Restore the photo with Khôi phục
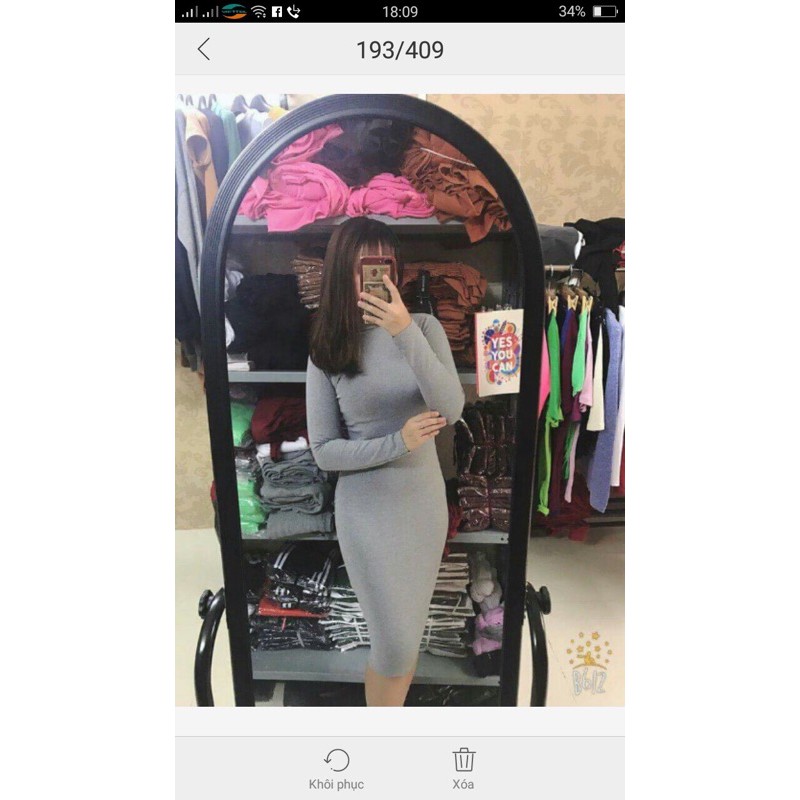Image resolution: width=800 pixels, height=800 pixels. coord(337,767)
